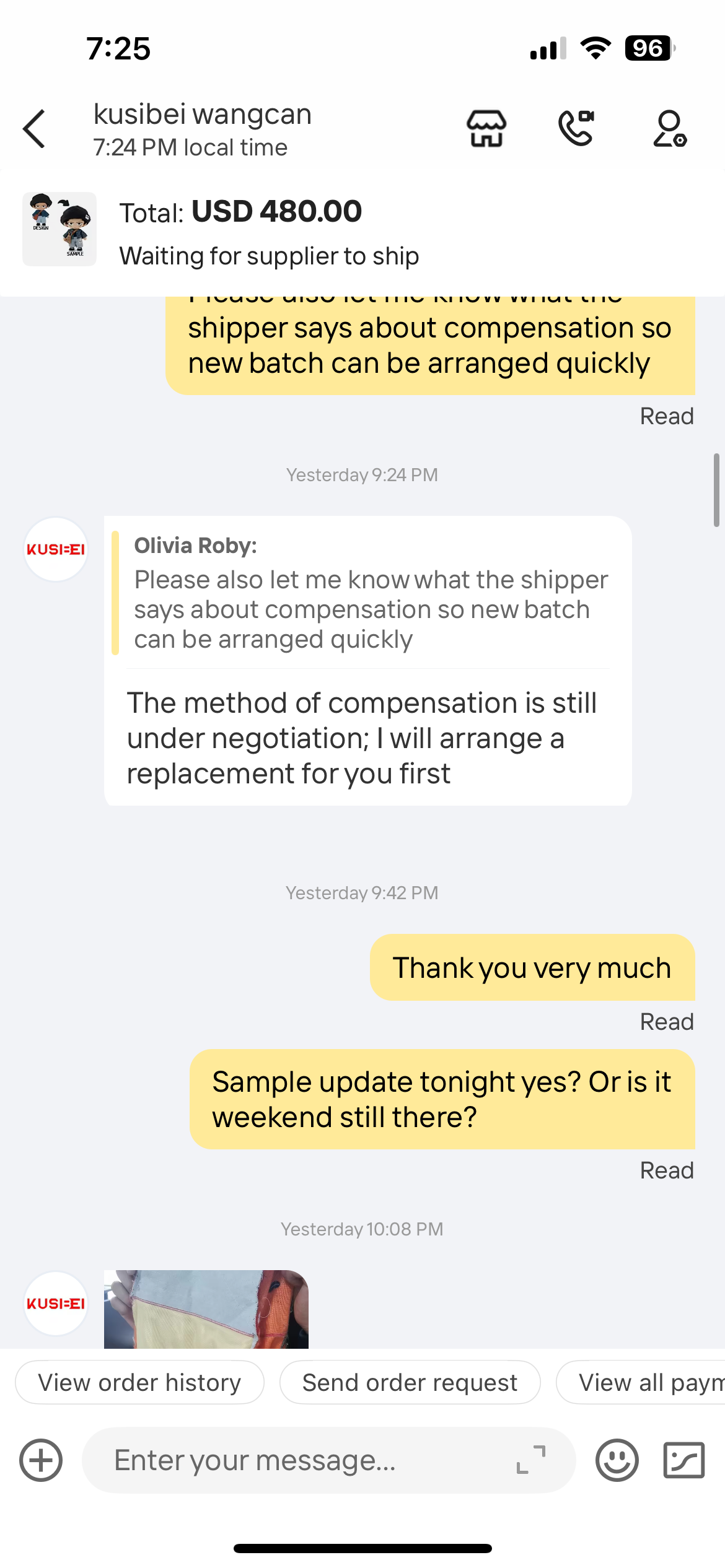Image resolution: width=725 pixels, height=1568 pixels.
Task: Expand the message input to full screen
Action: point(531,1460)
